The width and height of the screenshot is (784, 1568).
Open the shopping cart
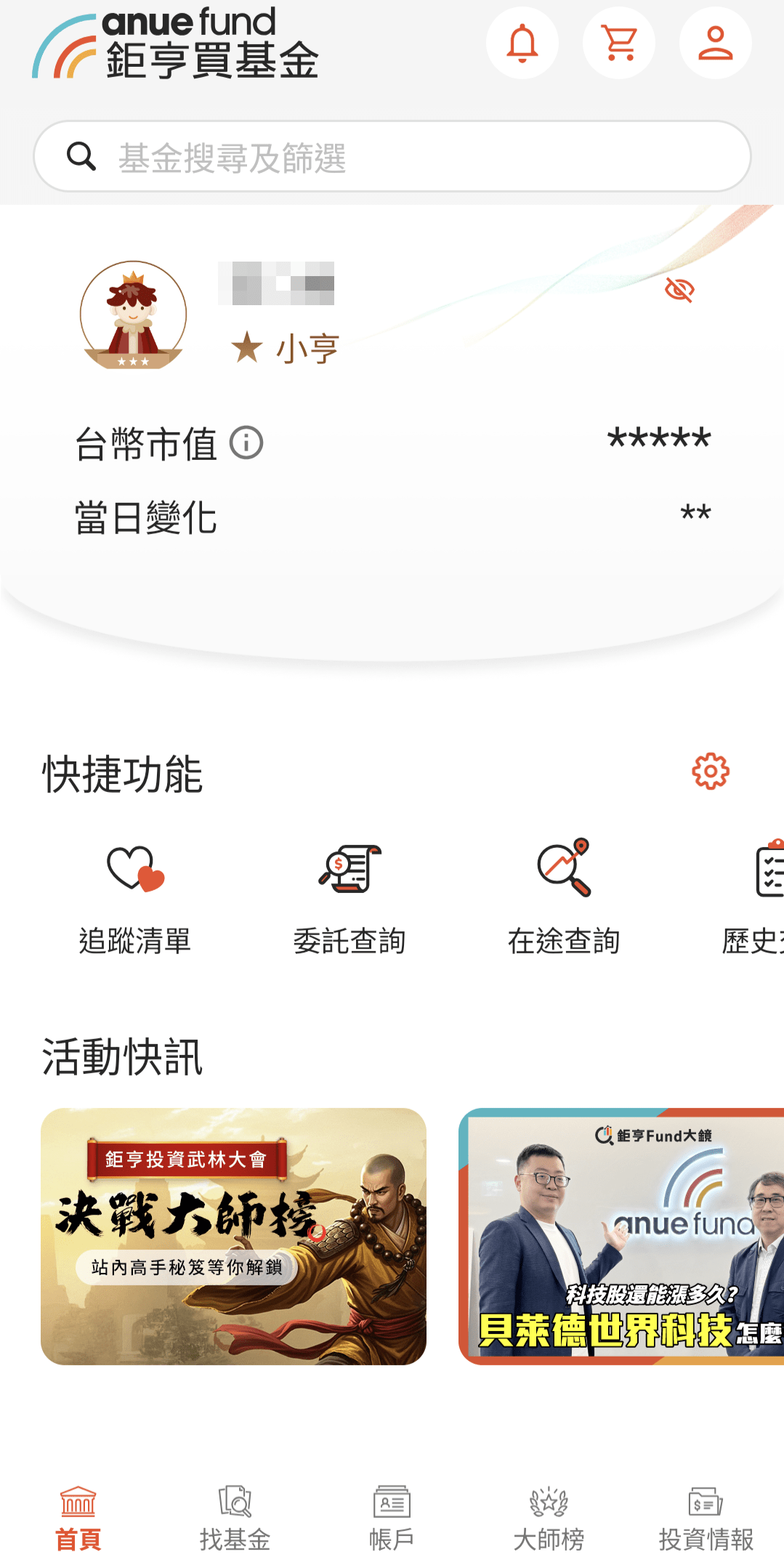pos(619,43)
